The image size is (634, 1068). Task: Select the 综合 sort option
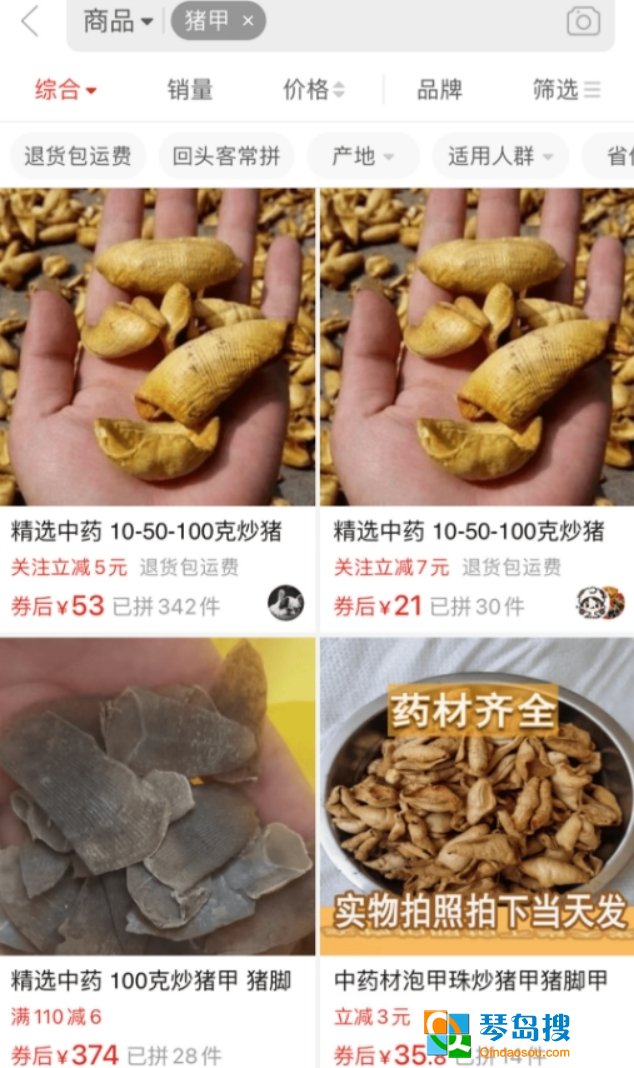click(x=66, y=89)
